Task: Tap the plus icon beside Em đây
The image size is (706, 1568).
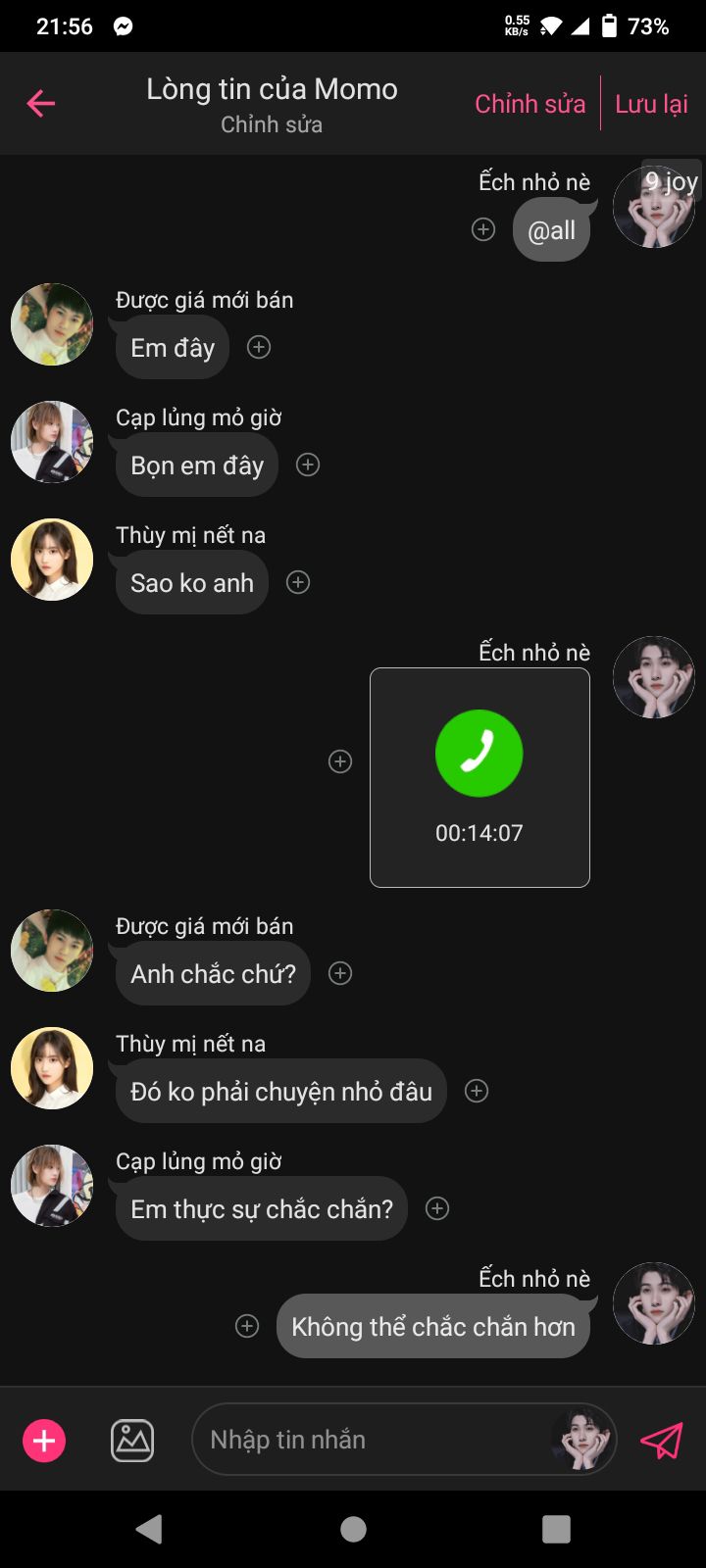Action: tap(259, 347)
